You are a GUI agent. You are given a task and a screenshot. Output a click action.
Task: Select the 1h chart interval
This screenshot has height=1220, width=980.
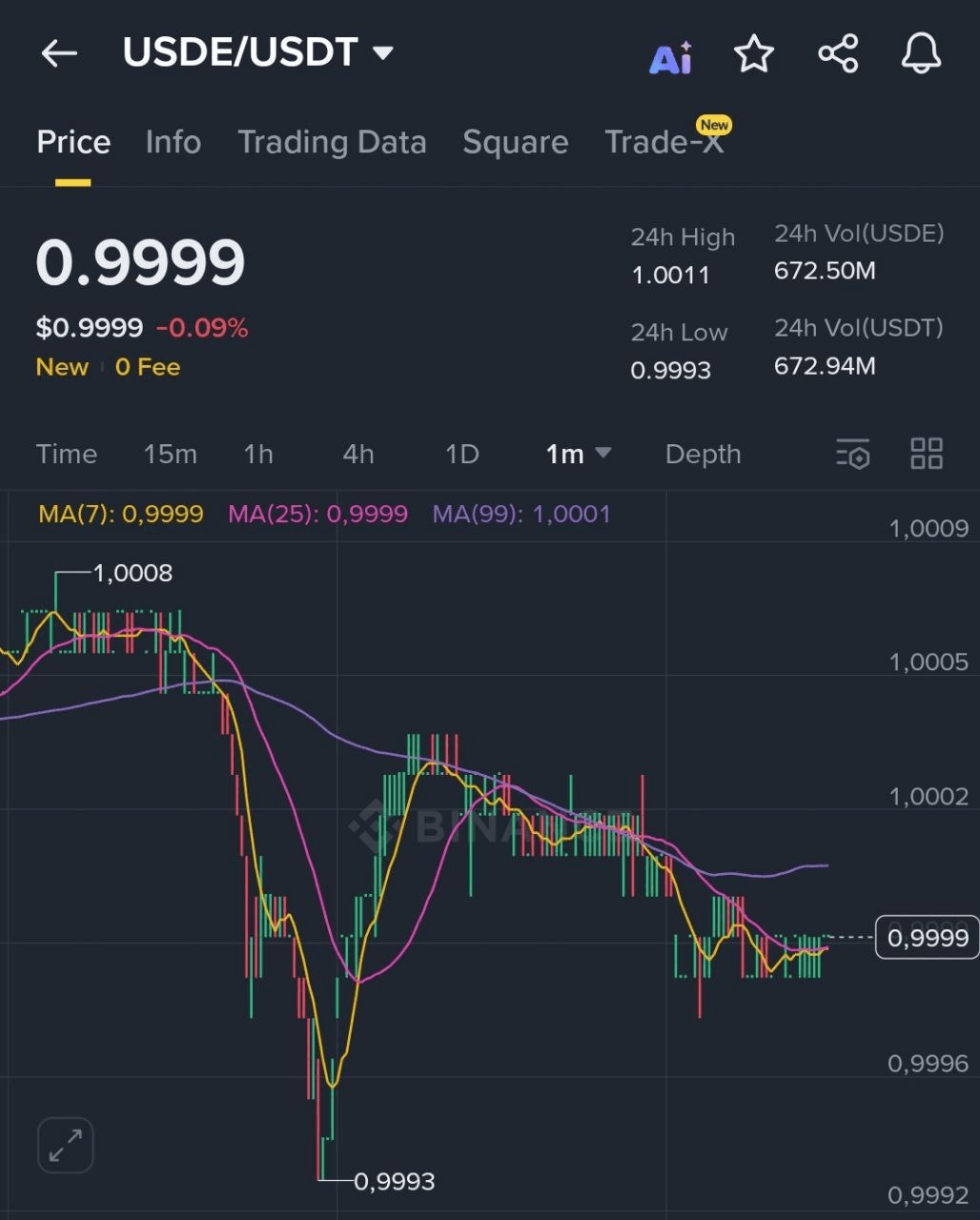258,454
